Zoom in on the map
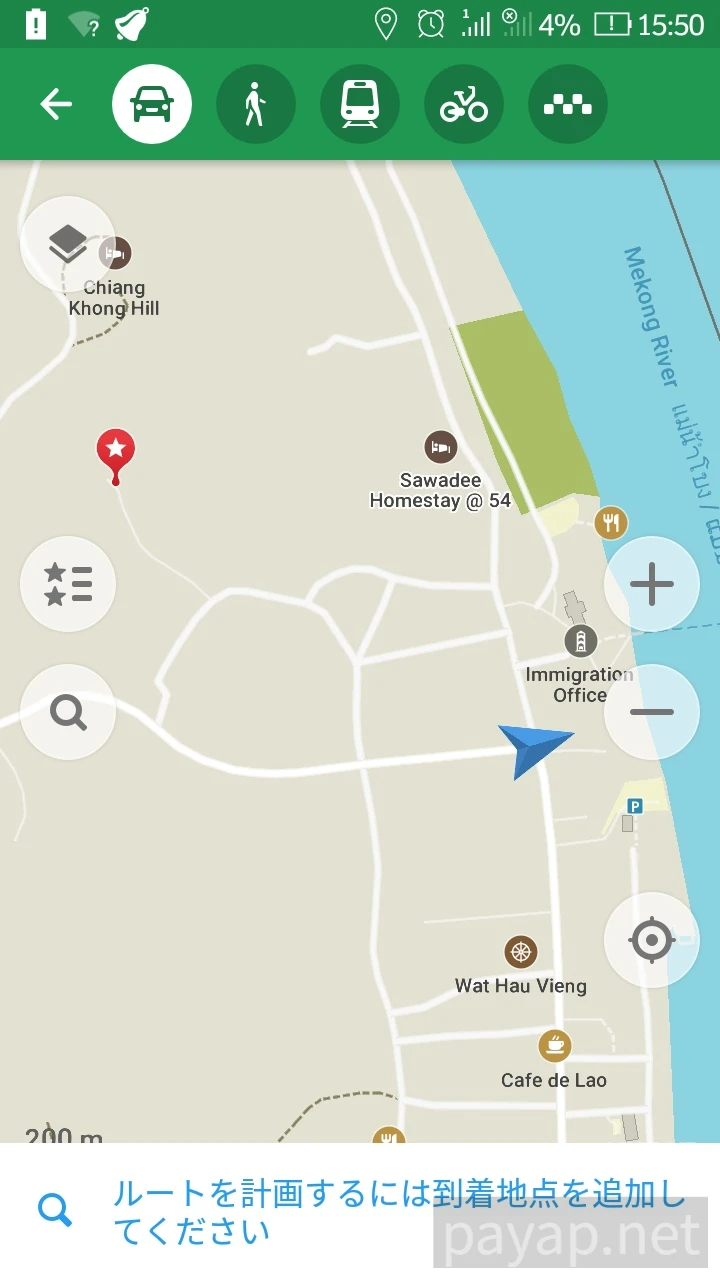Image resolution: width=720 pixels, height=1280 pixels. click(652, 584)
